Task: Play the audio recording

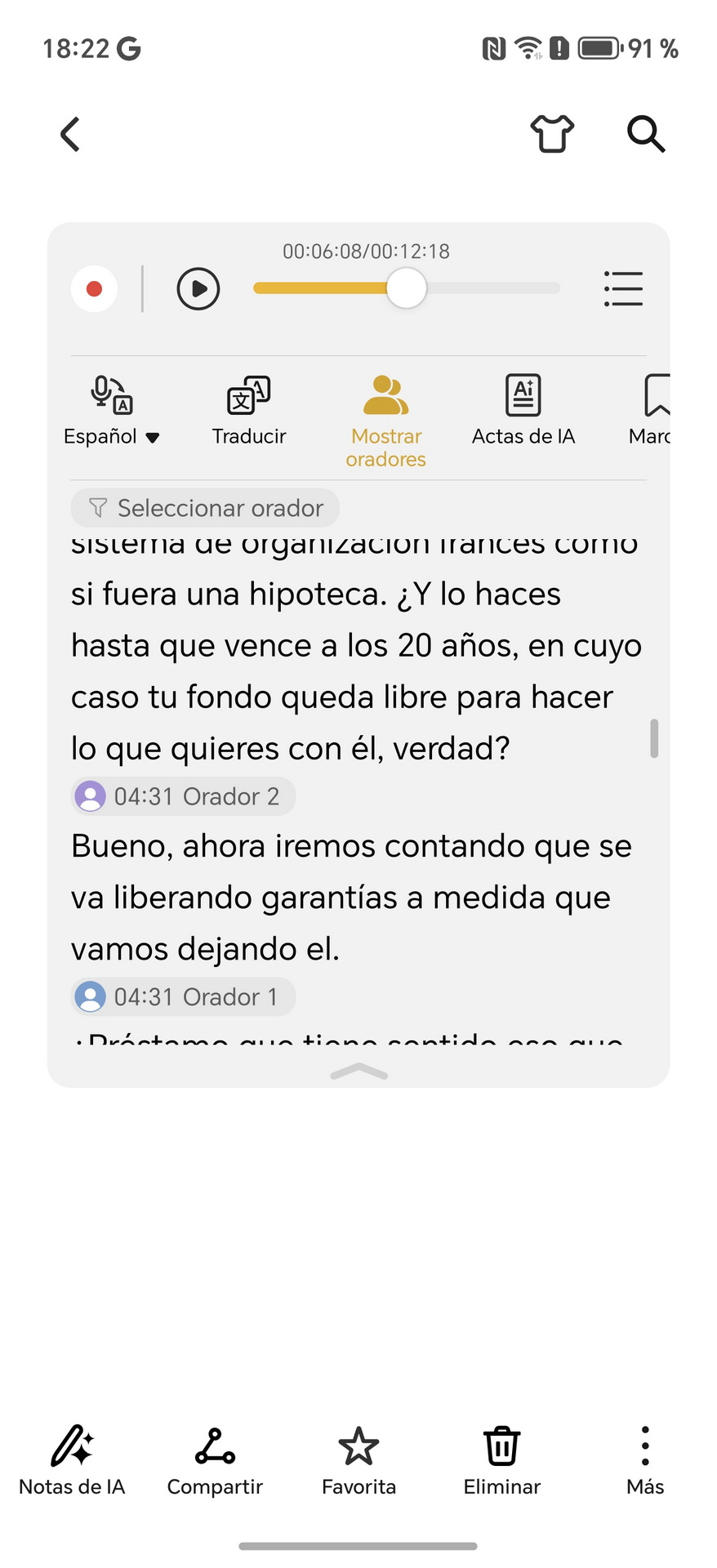Action: tap(198, 289)
